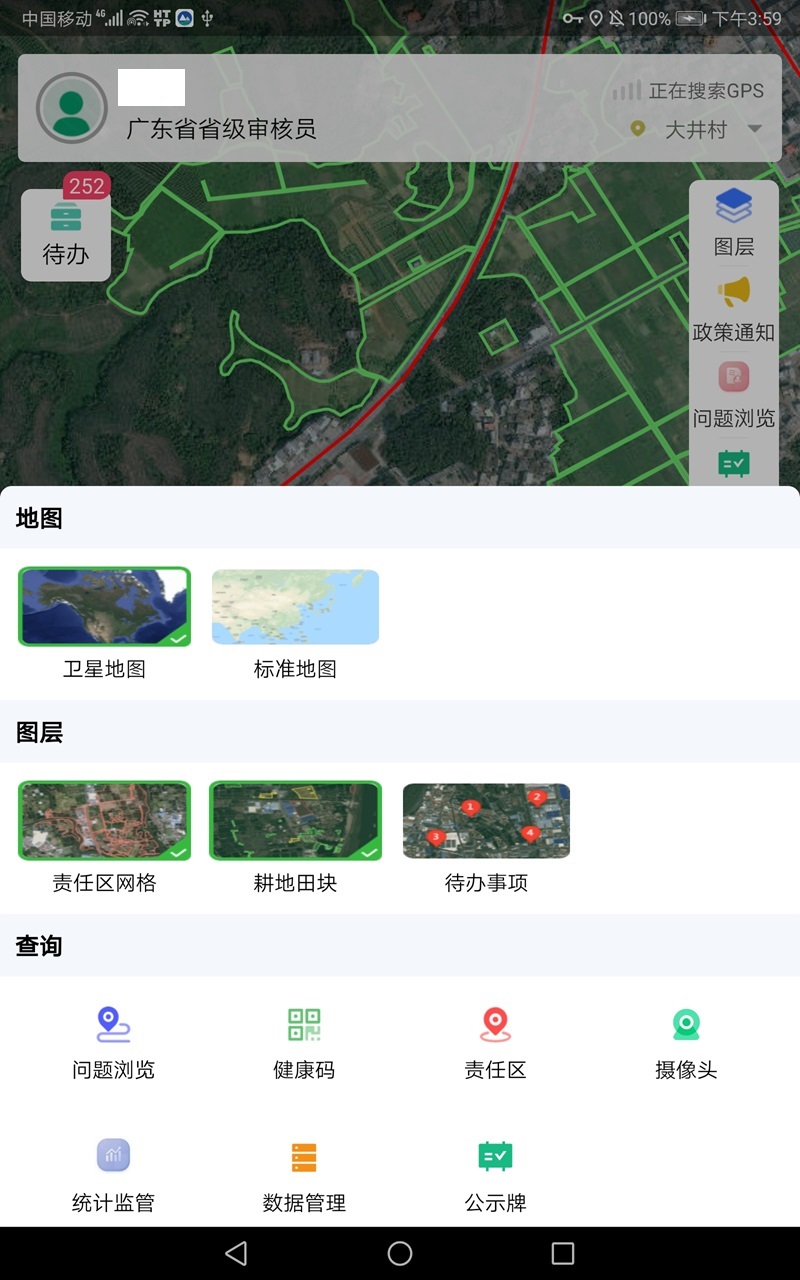
Task: Open 问题浏览 in the 查询 section
Action: (x=113, y=1040)
